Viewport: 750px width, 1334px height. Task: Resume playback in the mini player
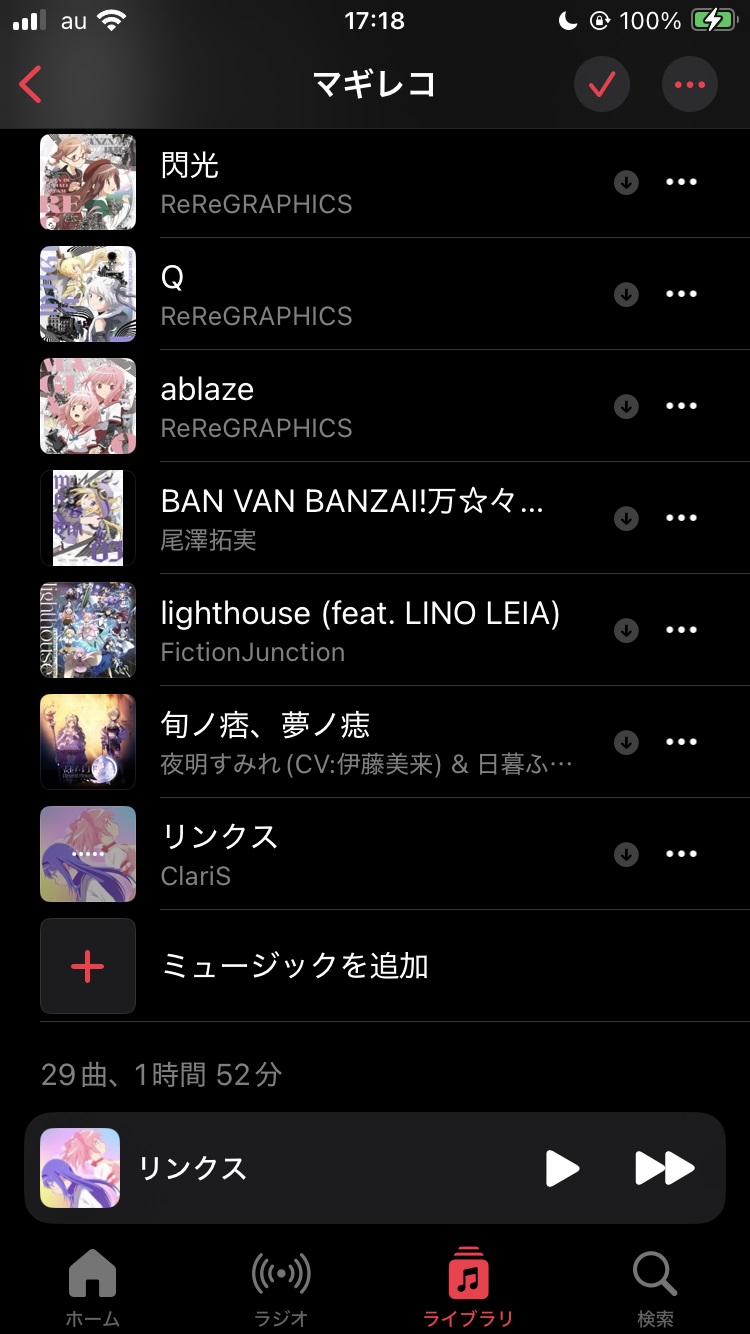click(562, 1168)
